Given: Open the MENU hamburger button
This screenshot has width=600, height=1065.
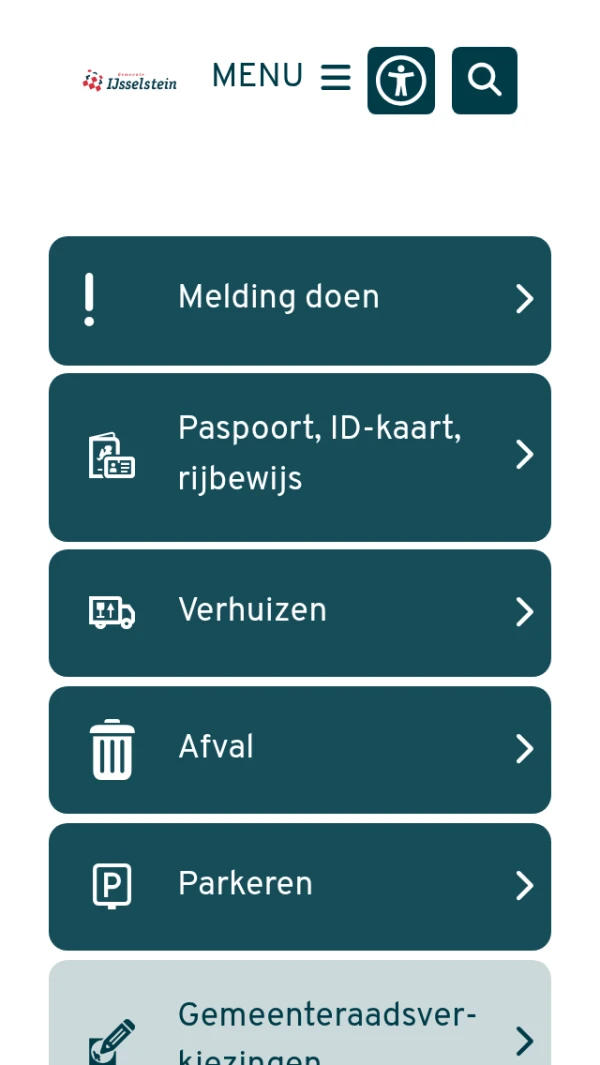Looking at the screenshot, I should coord(281,77).
